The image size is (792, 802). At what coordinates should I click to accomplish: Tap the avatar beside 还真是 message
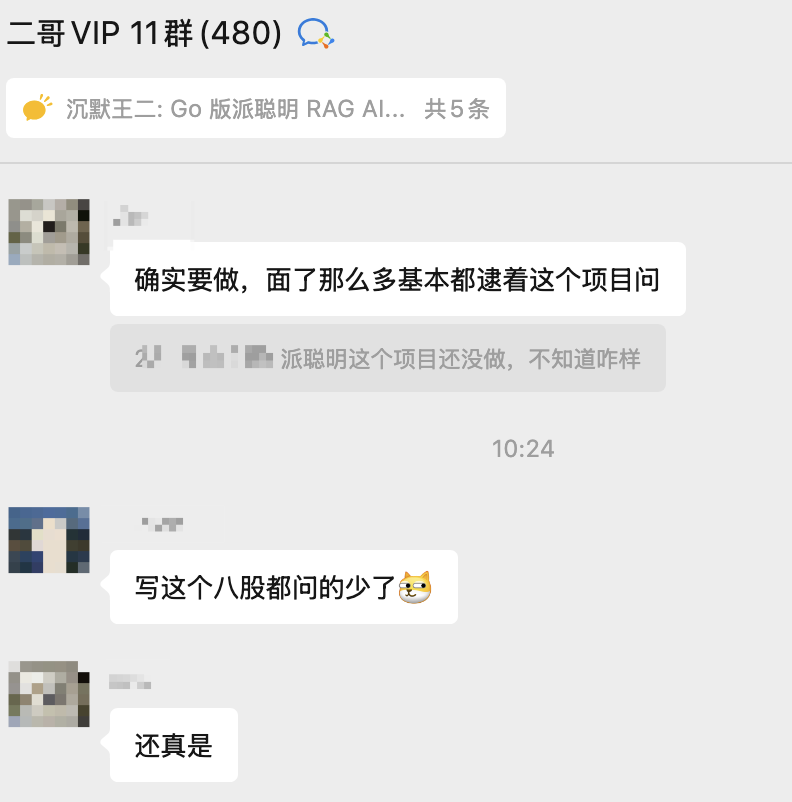pos(49,694)
